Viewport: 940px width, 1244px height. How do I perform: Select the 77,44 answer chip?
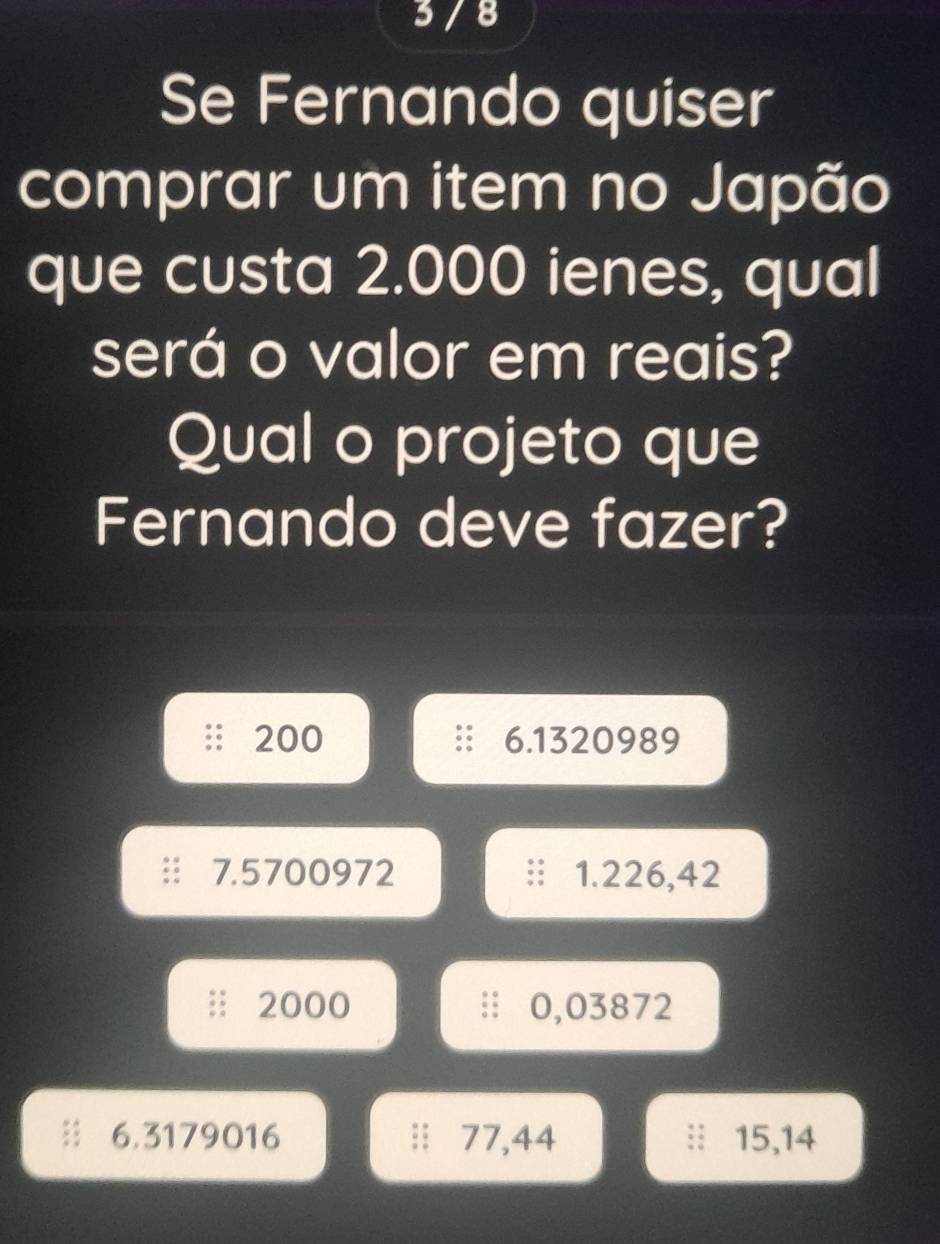point(486,1137)
